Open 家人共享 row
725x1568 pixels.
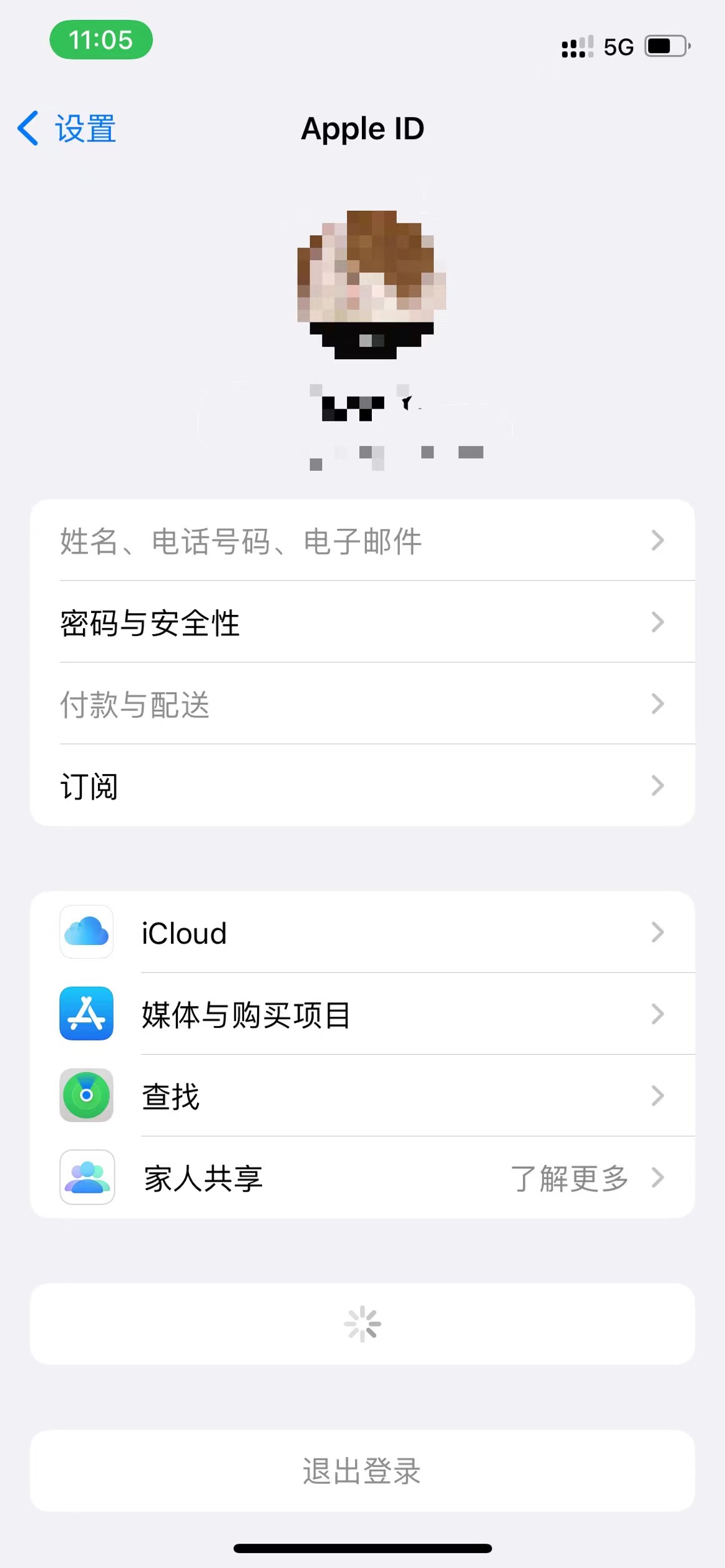(x=362, y=1178)
